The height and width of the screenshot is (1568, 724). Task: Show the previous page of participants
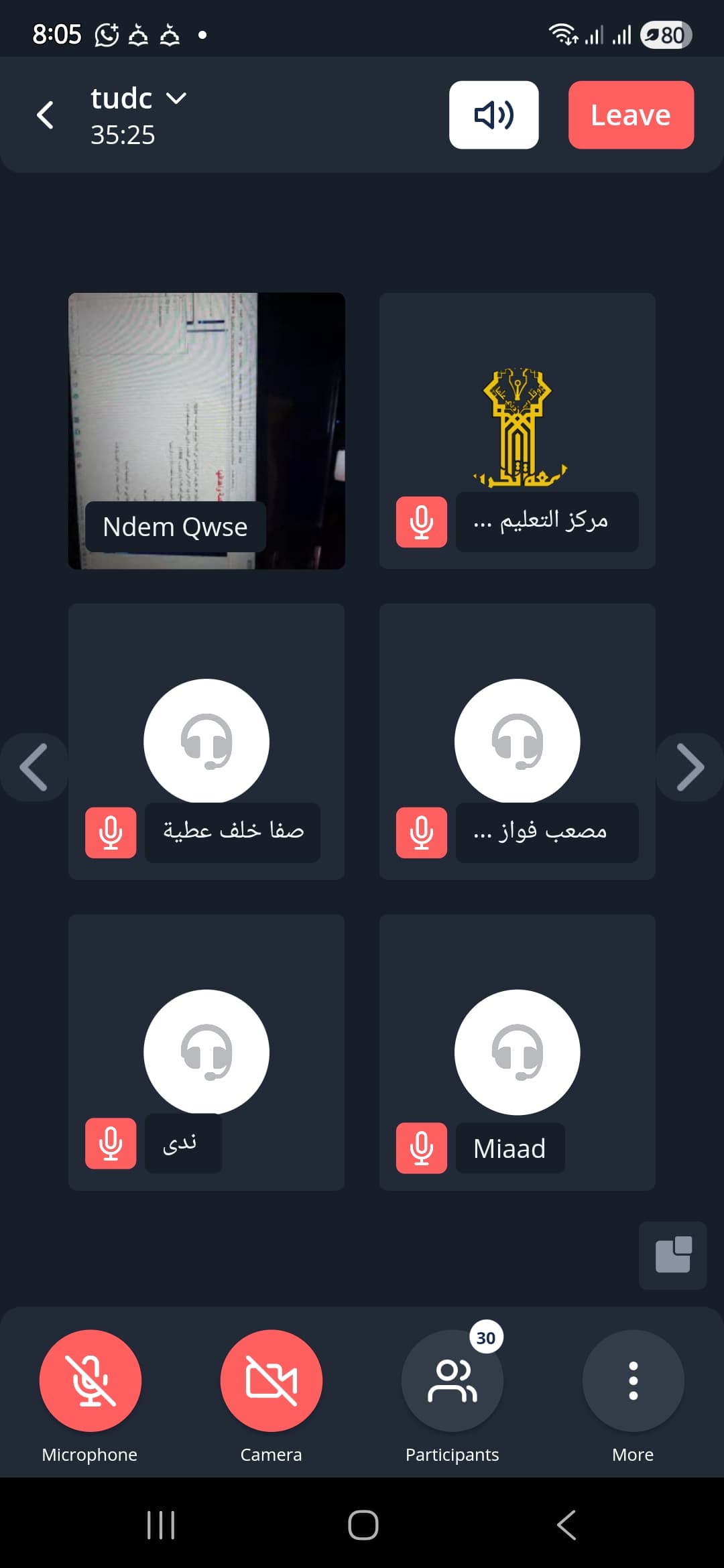click(34, 767)
